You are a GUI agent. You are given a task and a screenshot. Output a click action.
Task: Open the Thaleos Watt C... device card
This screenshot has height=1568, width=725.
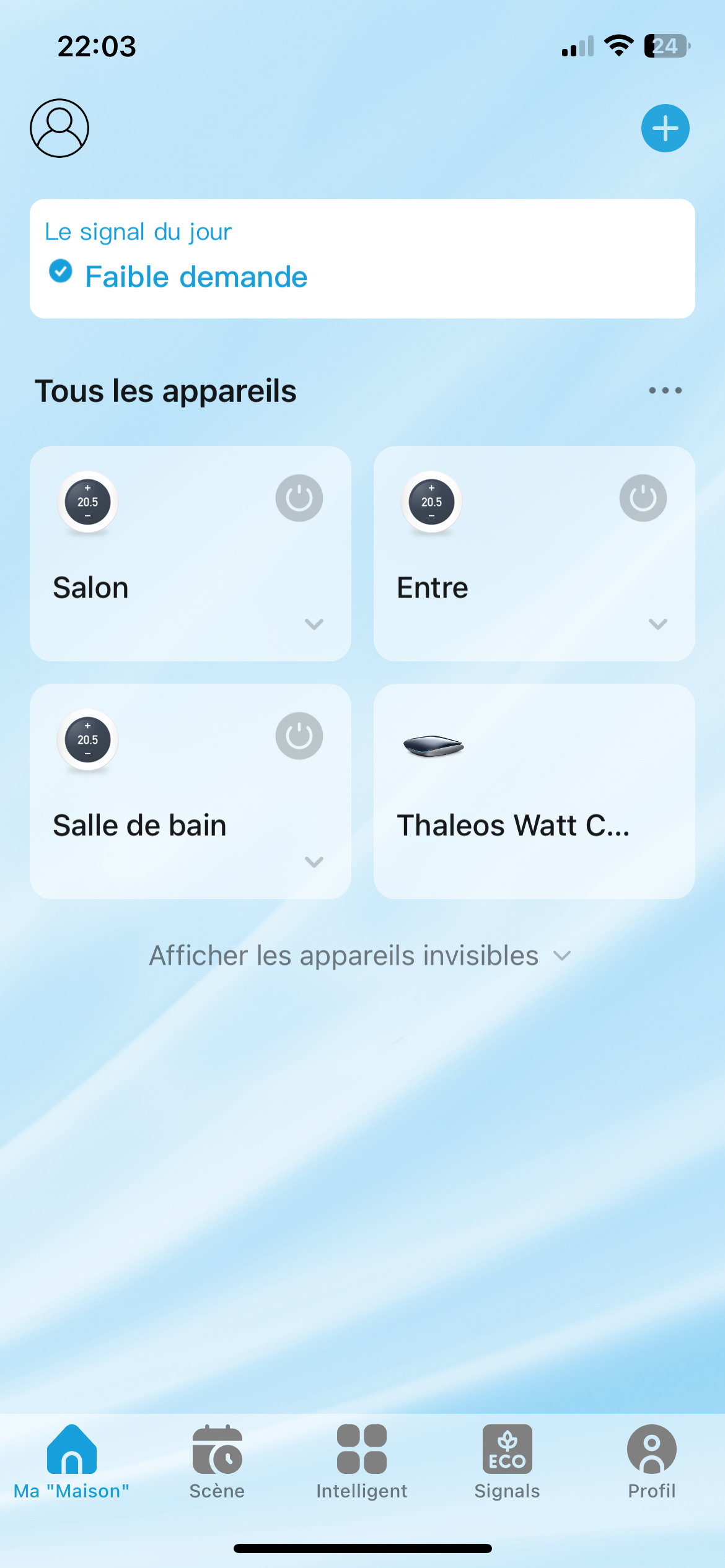(534, 791)
